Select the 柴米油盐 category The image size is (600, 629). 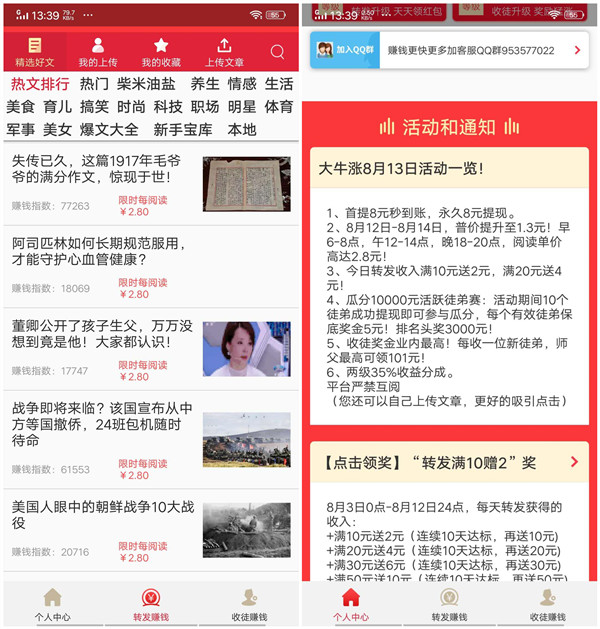tap(146, 84)
